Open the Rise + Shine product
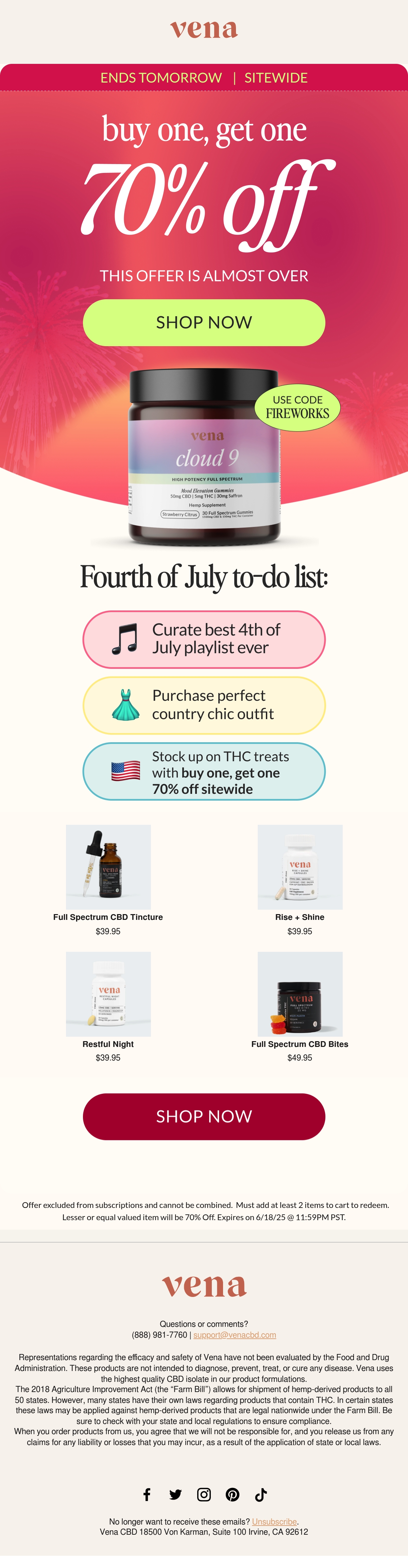Viewport: 408px width, 1568px height. coord(300,867)
